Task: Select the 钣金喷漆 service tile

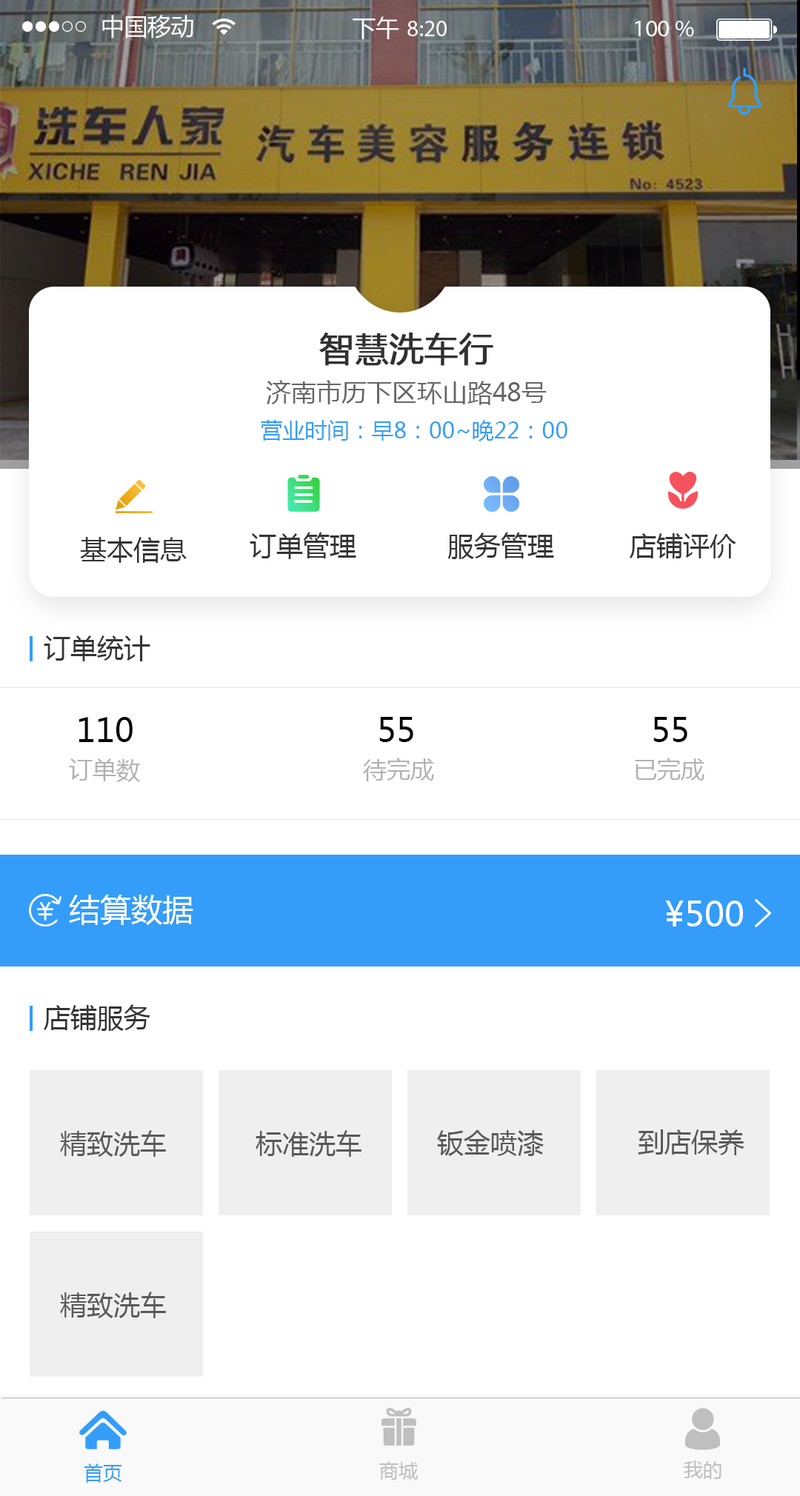Action: tap(493, 1143)
